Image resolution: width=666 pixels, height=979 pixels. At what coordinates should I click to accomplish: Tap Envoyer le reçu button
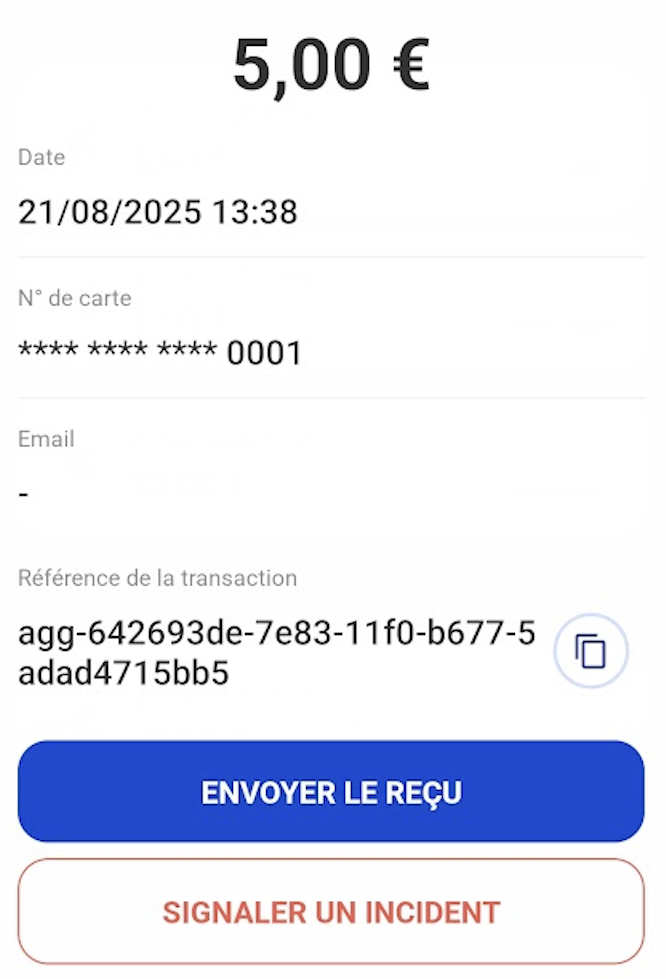tap(331, 792)
